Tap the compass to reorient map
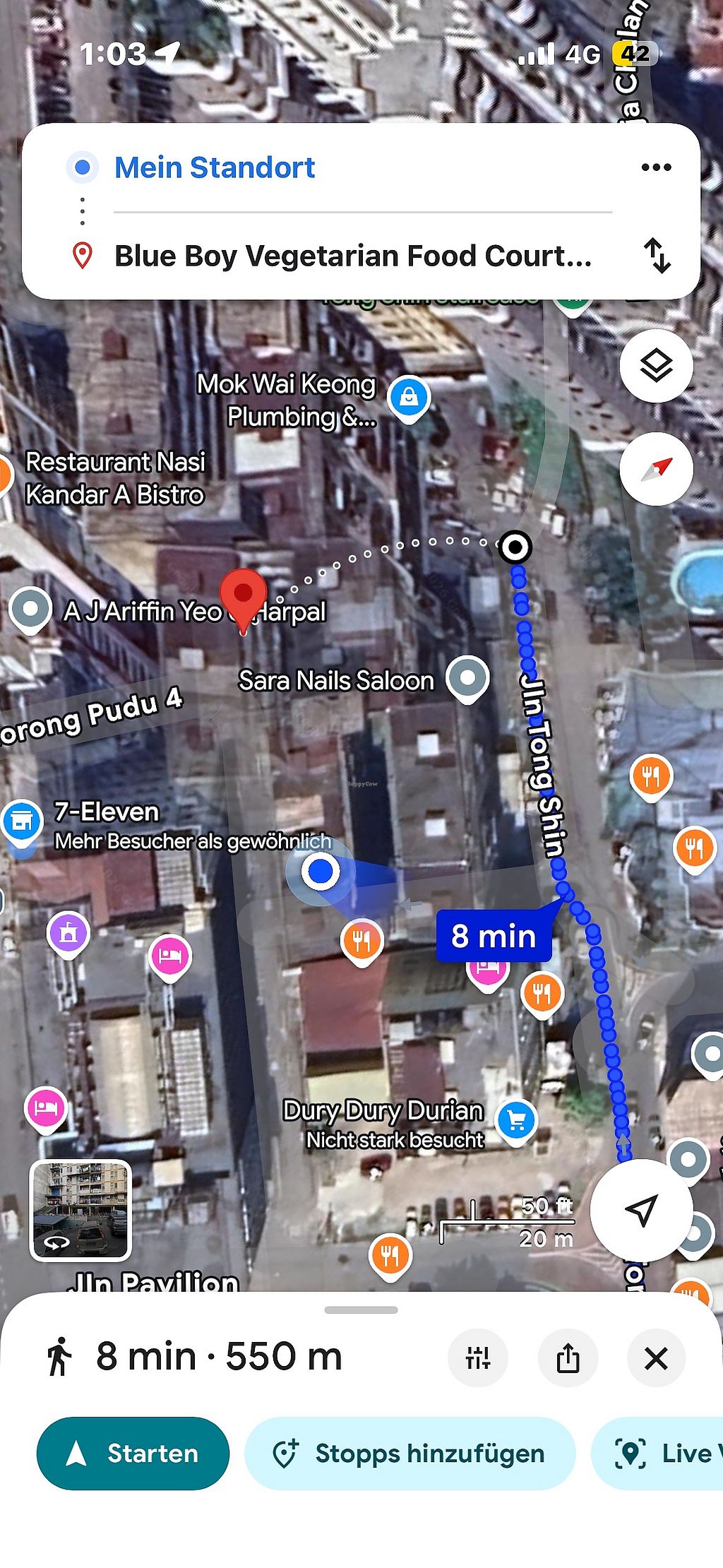This screenshot has height=1568, width=723. 656,469
